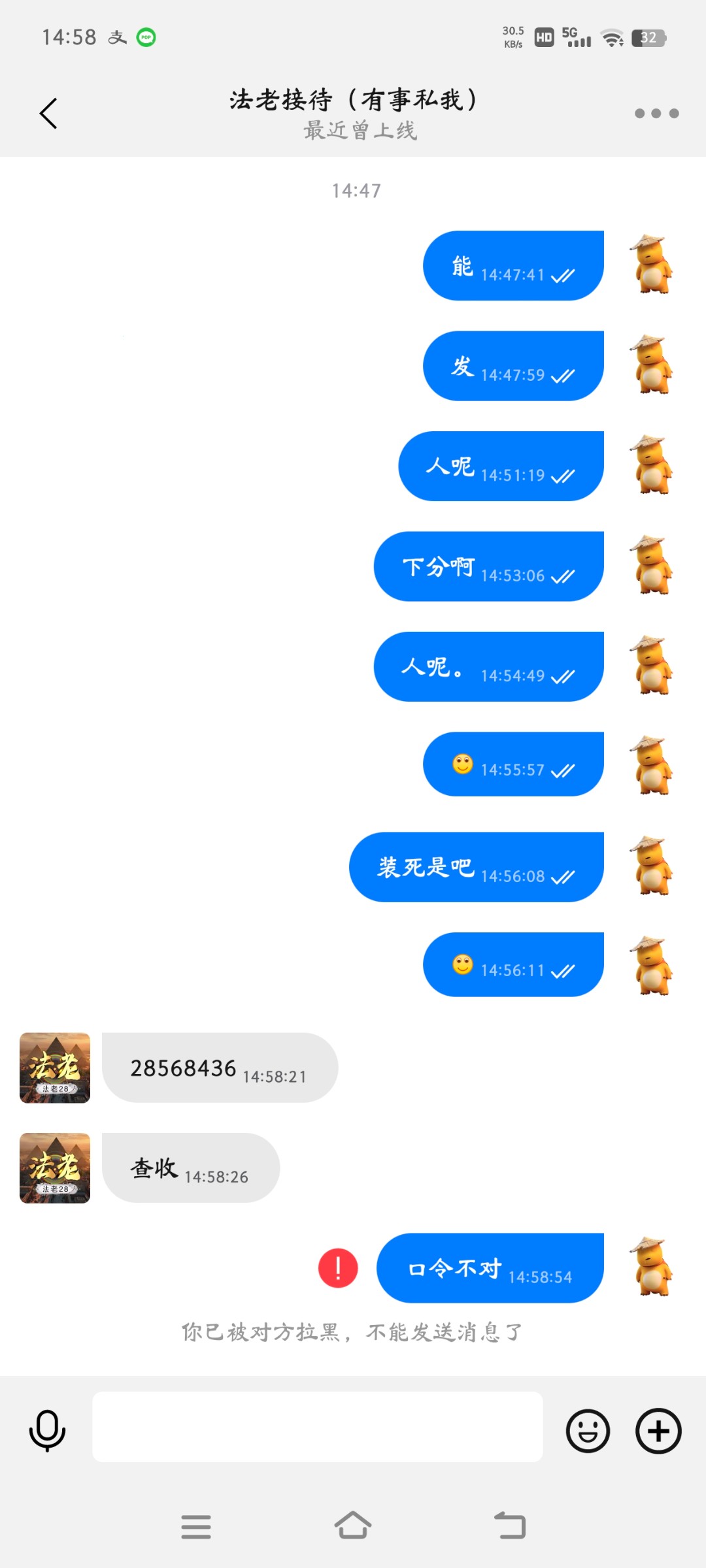Screen dimensions: 706x1568
Task: Tap the back arrow to leave chat
Action: [47, 112]
